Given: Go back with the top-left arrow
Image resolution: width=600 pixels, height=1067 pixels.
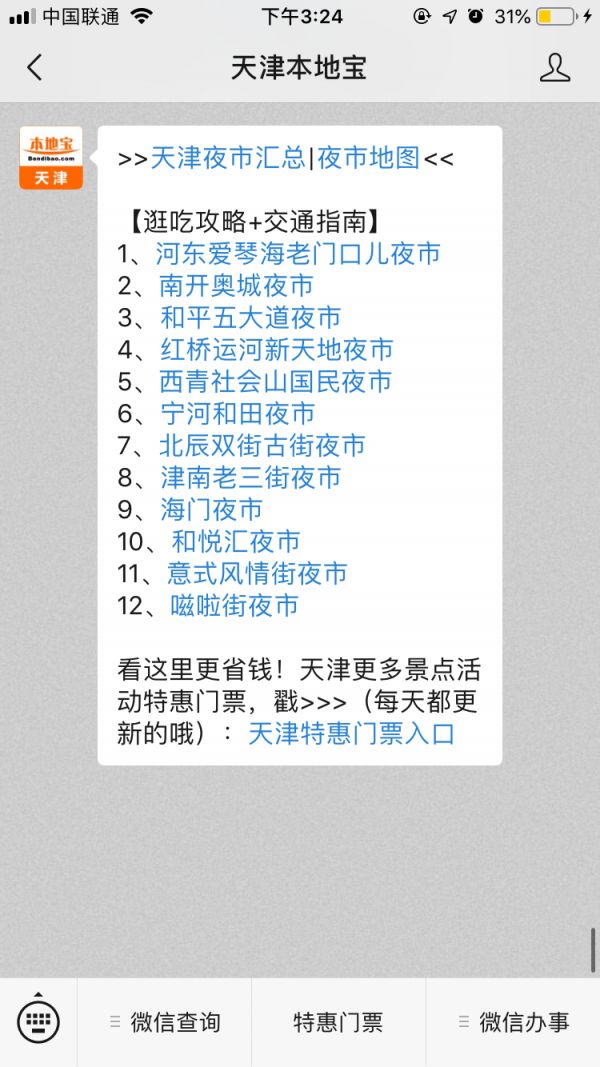Looking at the screenshot, I should tap(35, 67).
